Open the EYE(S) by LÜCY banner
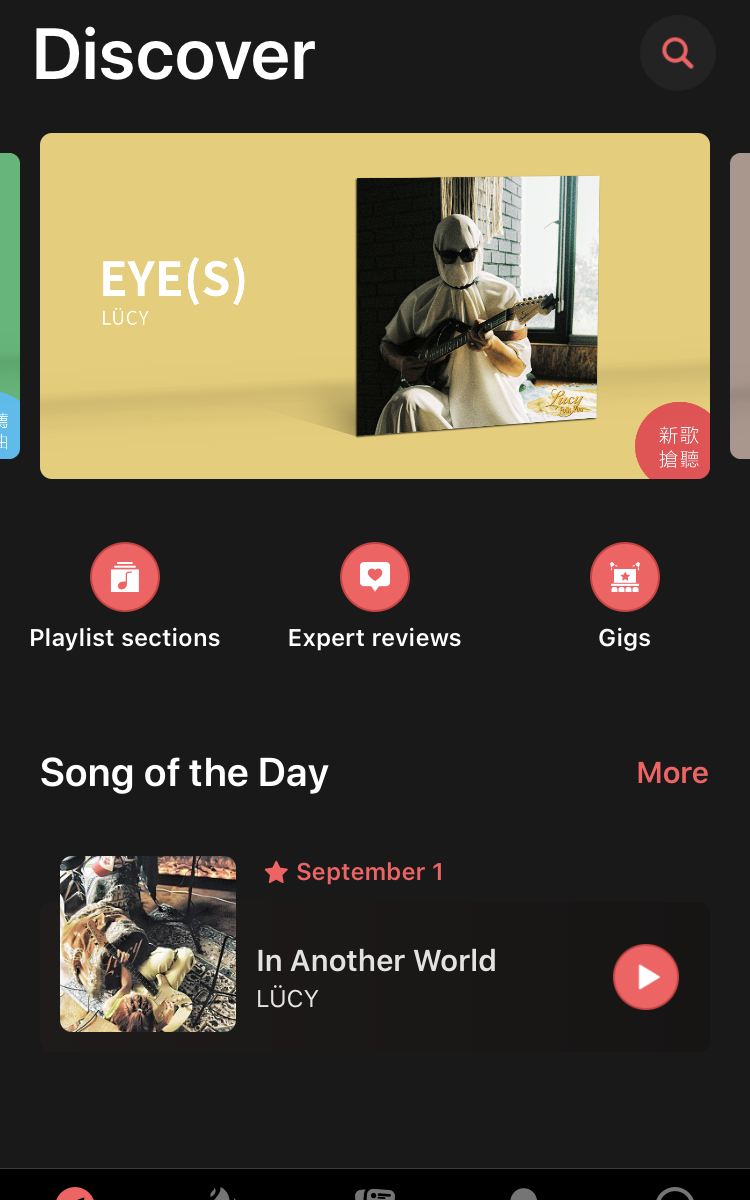The width and height of the screenshot is (750, 1200). 374,306
